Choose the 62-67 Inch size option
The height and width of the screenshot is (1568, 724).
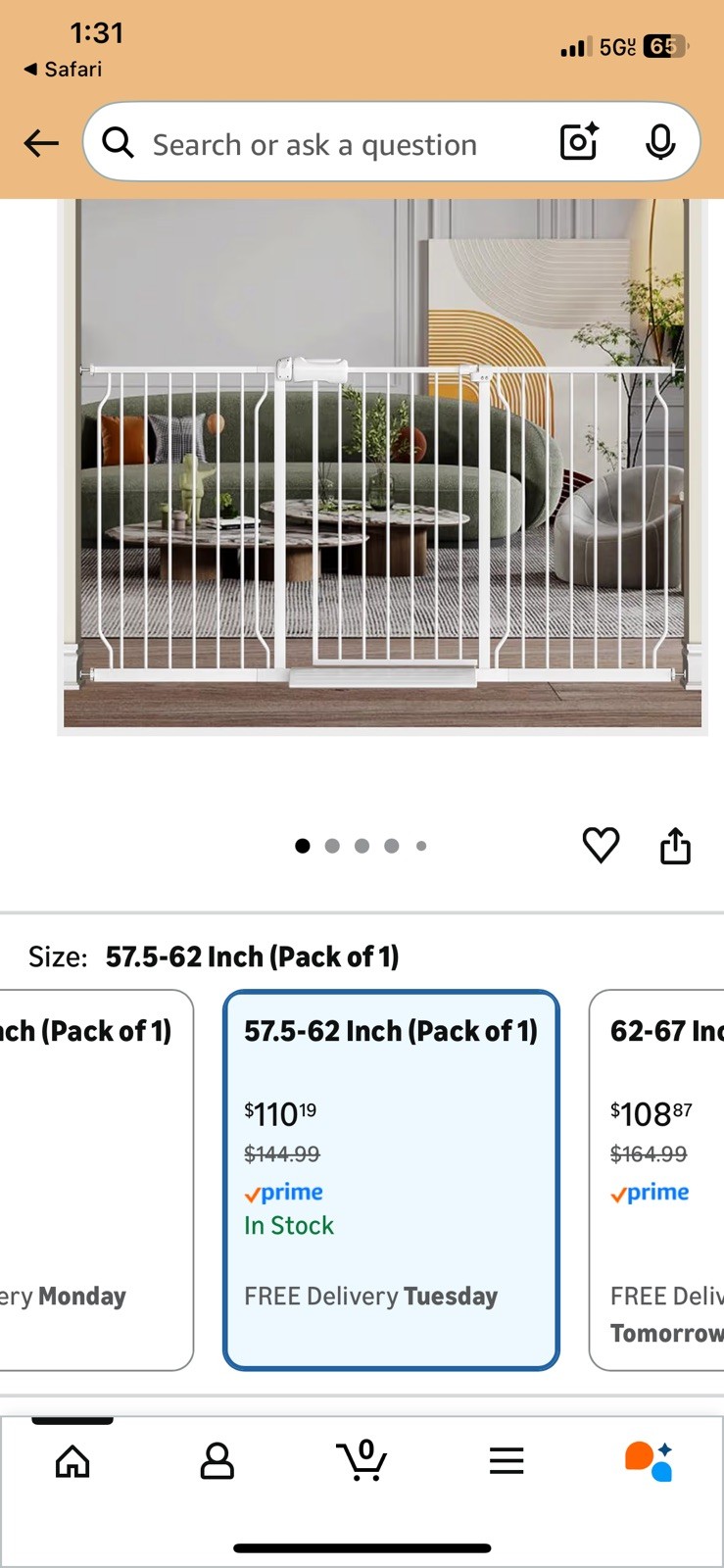[x=656, y=1180]
